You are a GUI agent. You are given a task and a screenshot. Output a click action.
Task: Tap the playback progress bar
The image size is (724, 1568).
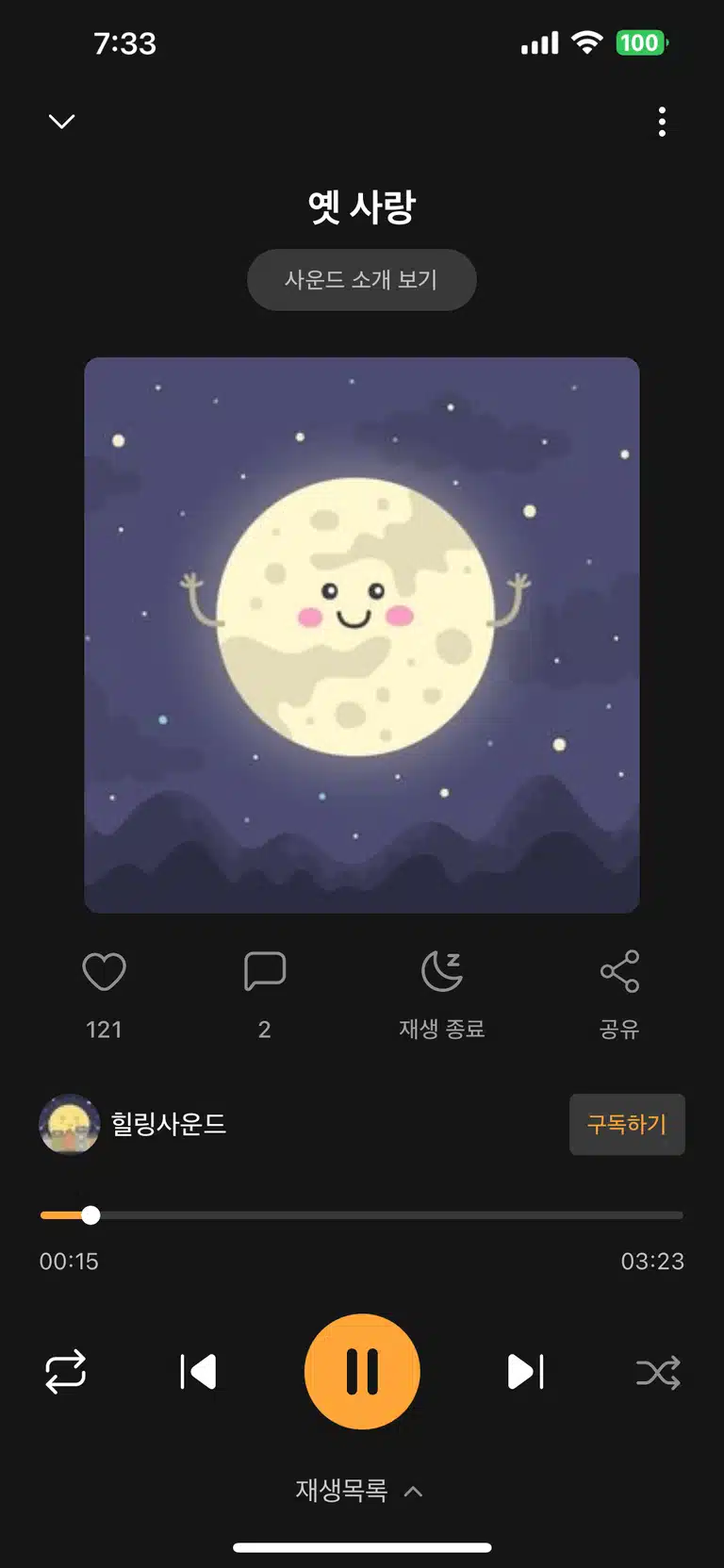362,1215
